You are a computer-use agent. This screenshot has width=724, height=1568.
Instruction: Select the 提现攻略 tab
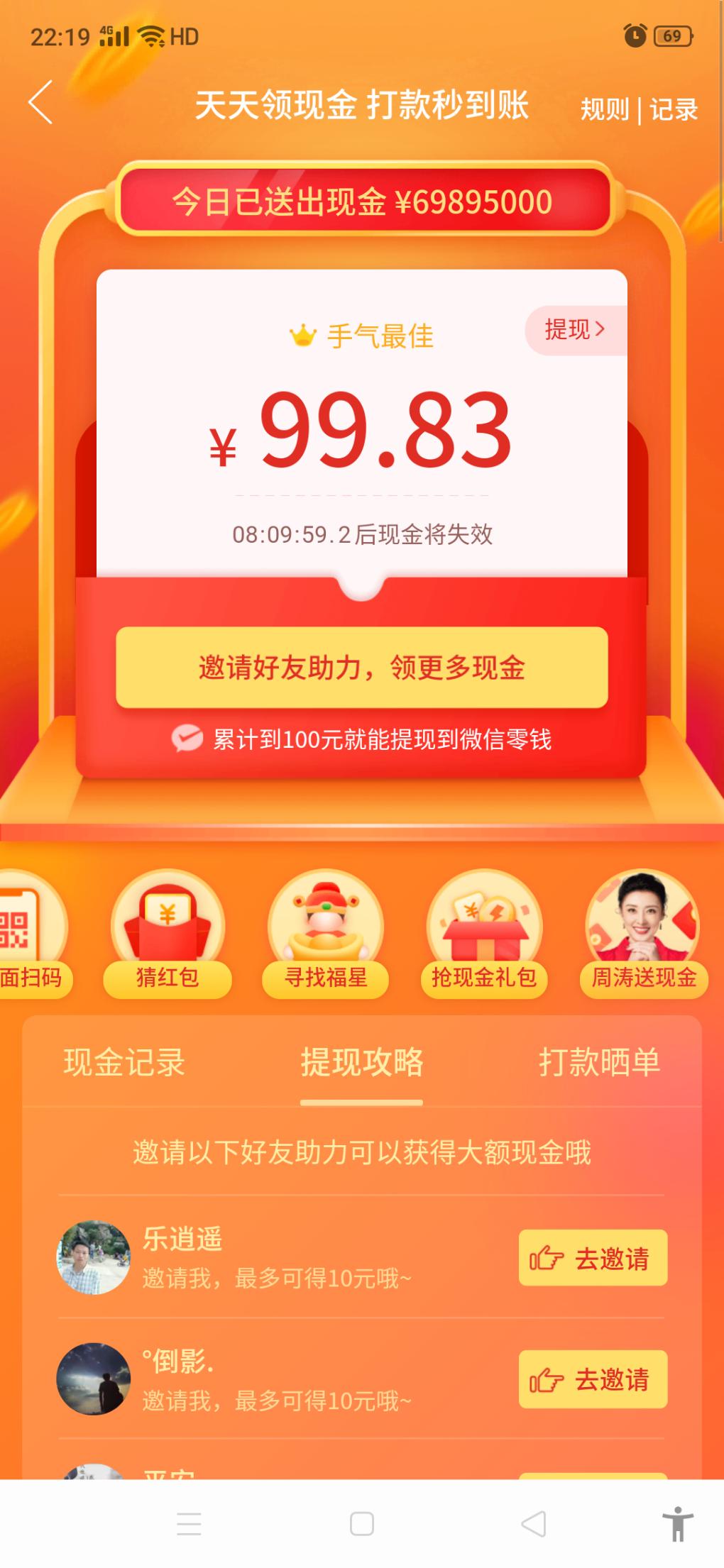[361, 1062]
